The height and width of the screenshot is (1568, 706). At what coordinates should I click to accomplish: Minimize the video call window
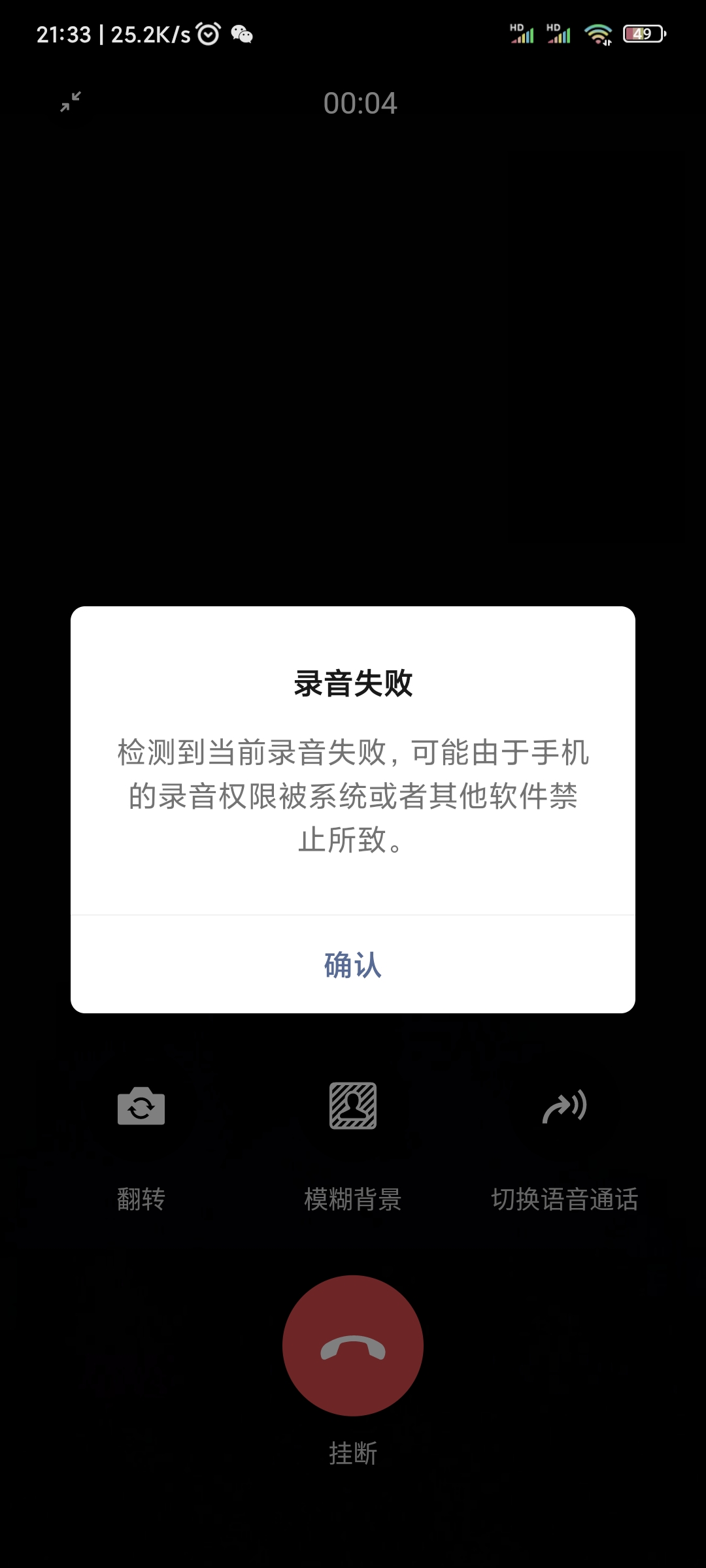click(x=71, y=102)
